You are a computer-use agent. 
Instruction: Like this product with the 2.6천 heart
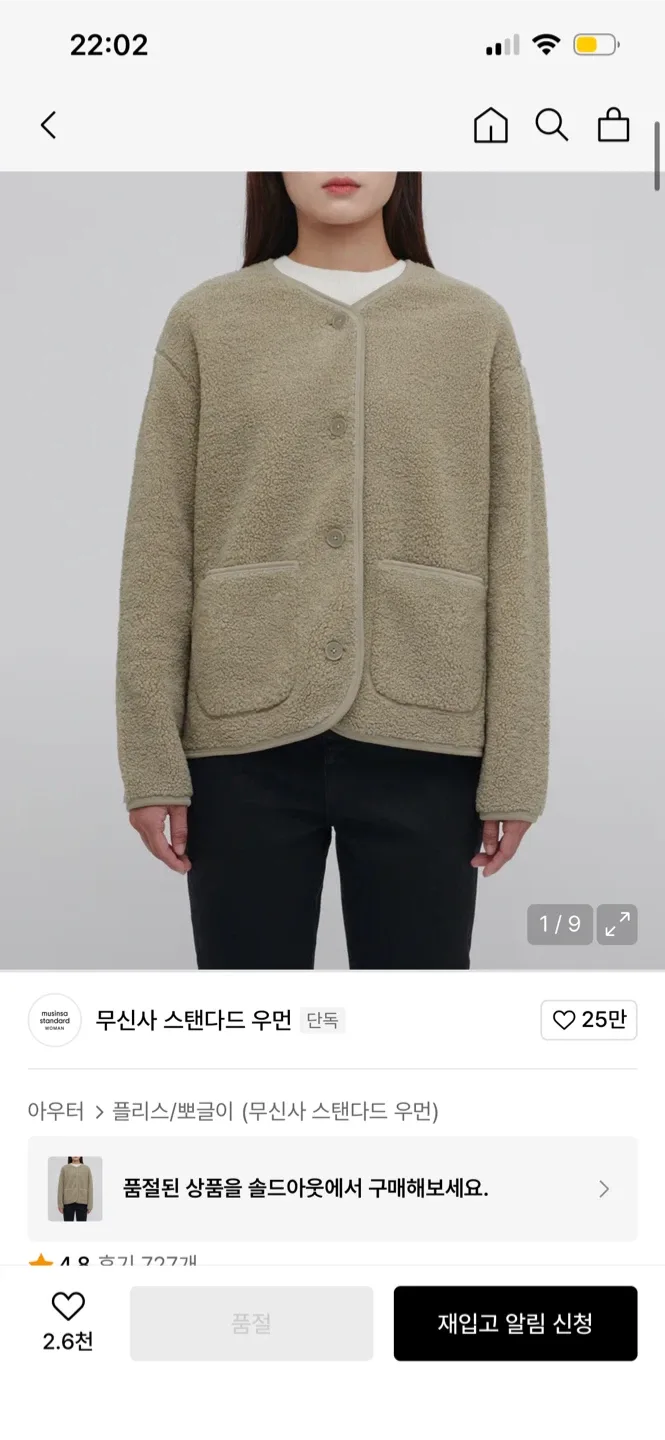pos(68,1320)
